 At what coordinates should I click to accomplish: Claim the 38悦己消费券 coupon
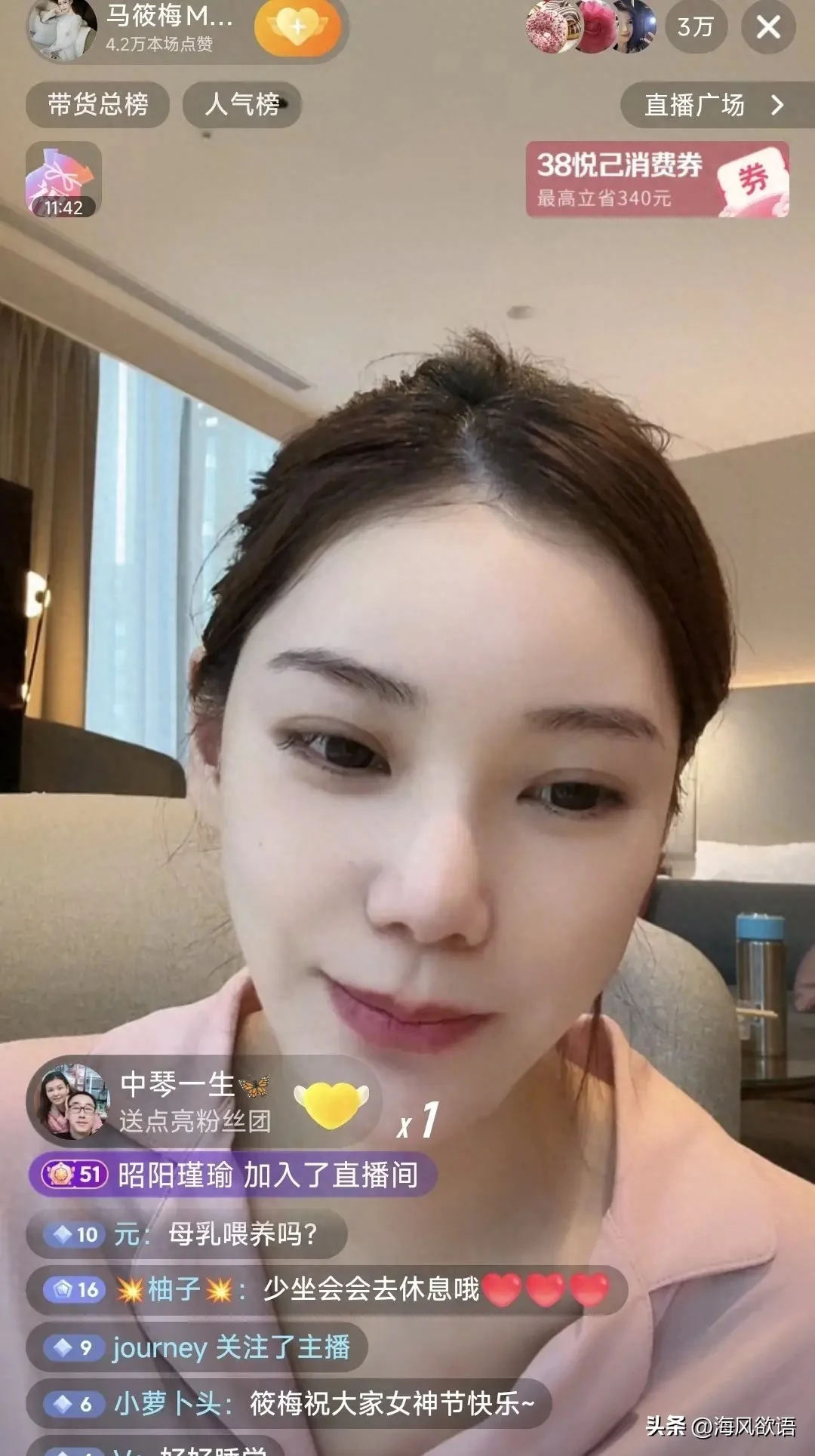click(x=657, y=180)
